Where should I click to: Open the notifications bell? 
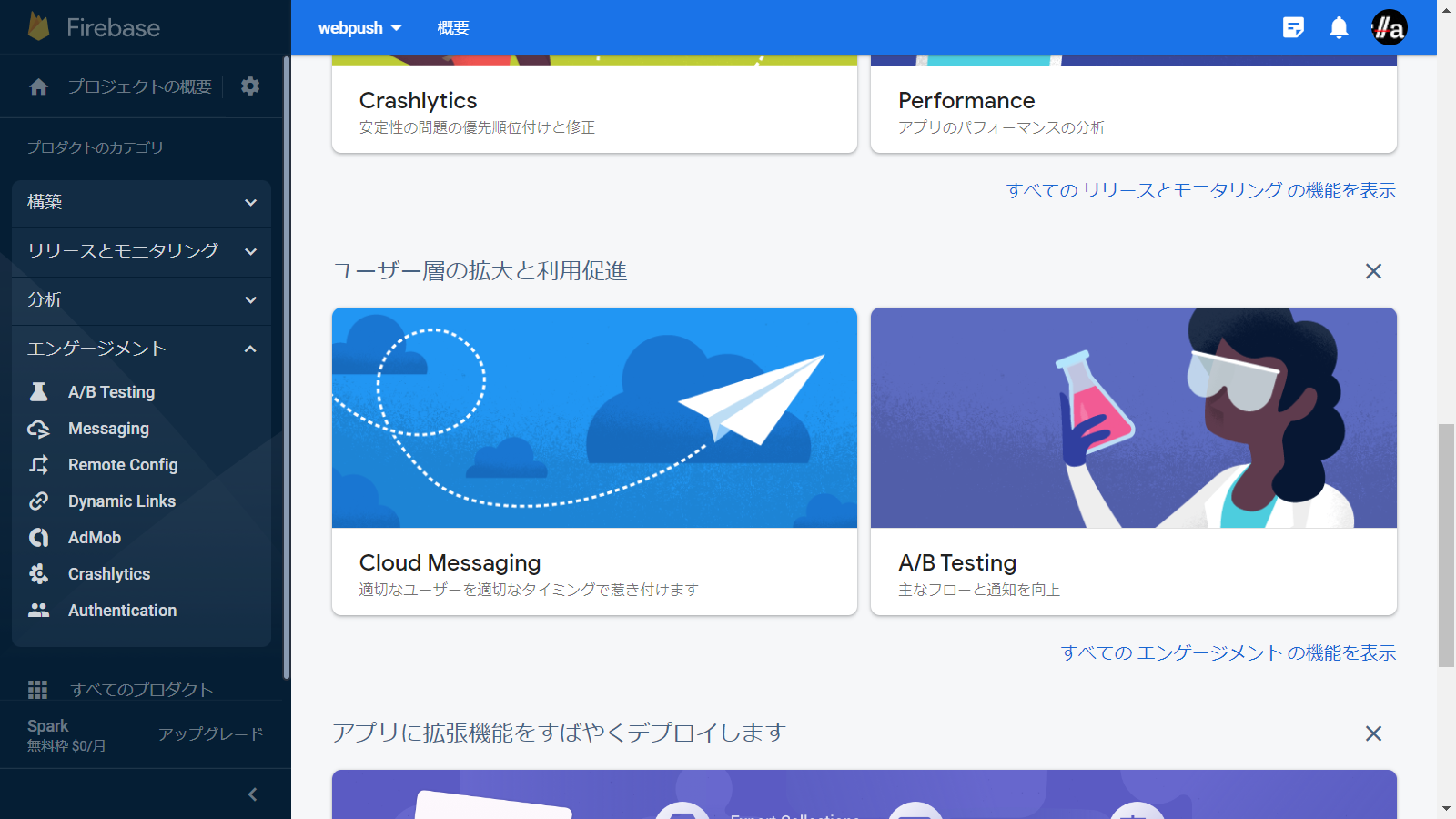[x=1339, y=28]
